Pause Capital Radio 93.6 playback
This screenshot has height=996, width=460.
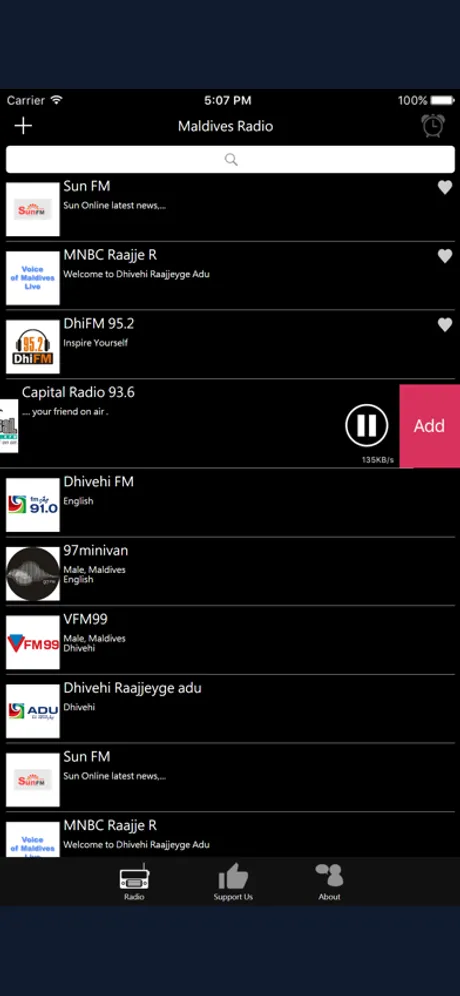367,425
